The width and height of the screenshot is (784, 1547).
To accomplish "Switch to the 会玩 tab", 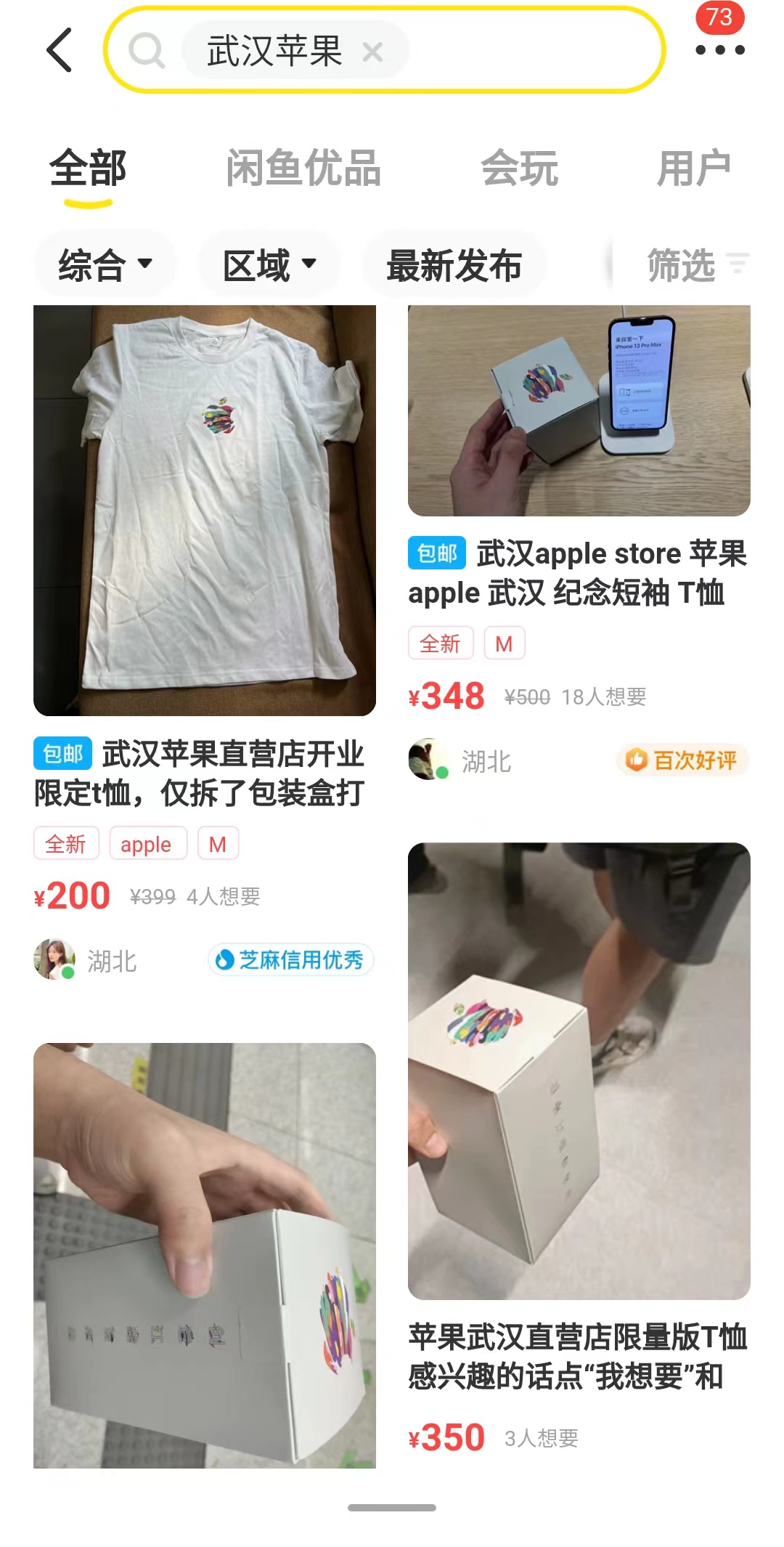I will [520, 168].
